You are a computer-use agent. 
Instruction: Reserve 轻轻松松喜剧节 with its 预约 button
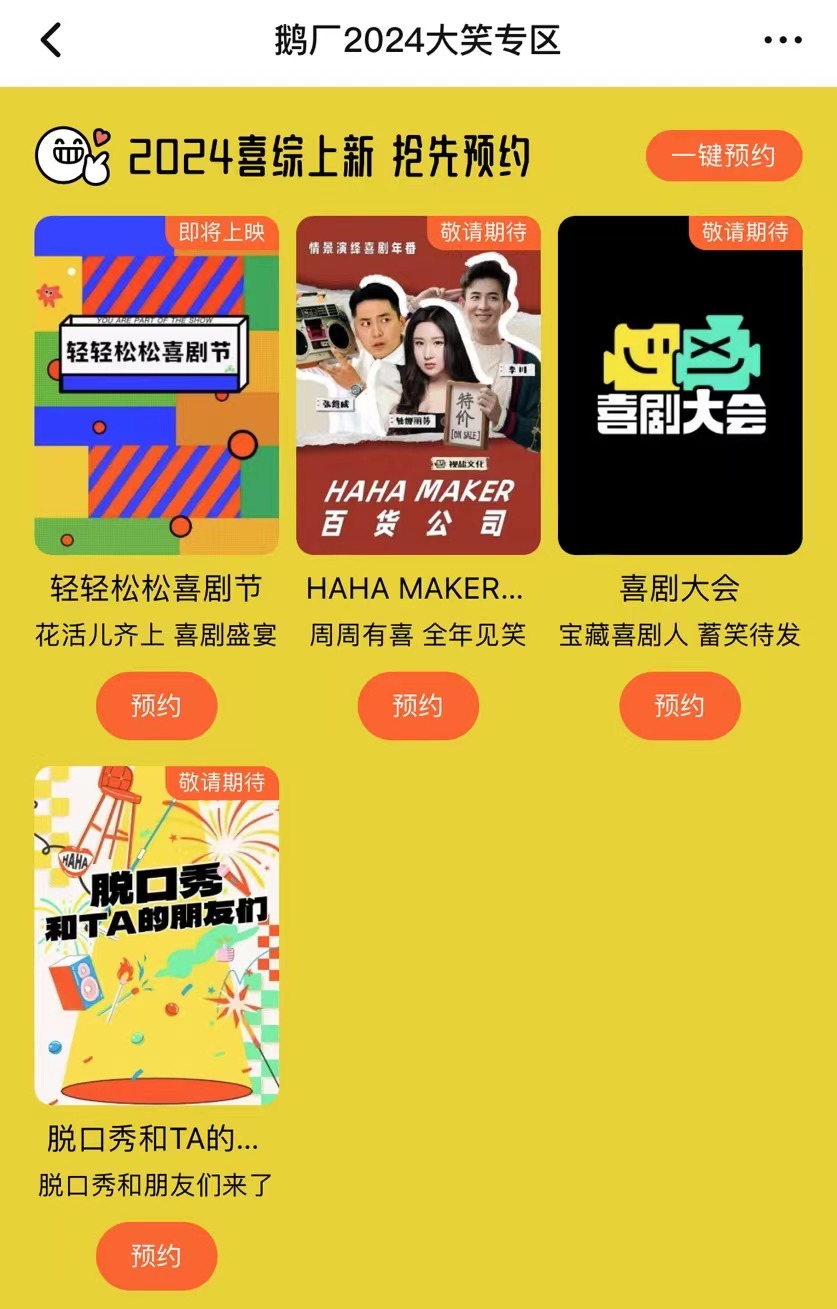[x=156, y=706]
